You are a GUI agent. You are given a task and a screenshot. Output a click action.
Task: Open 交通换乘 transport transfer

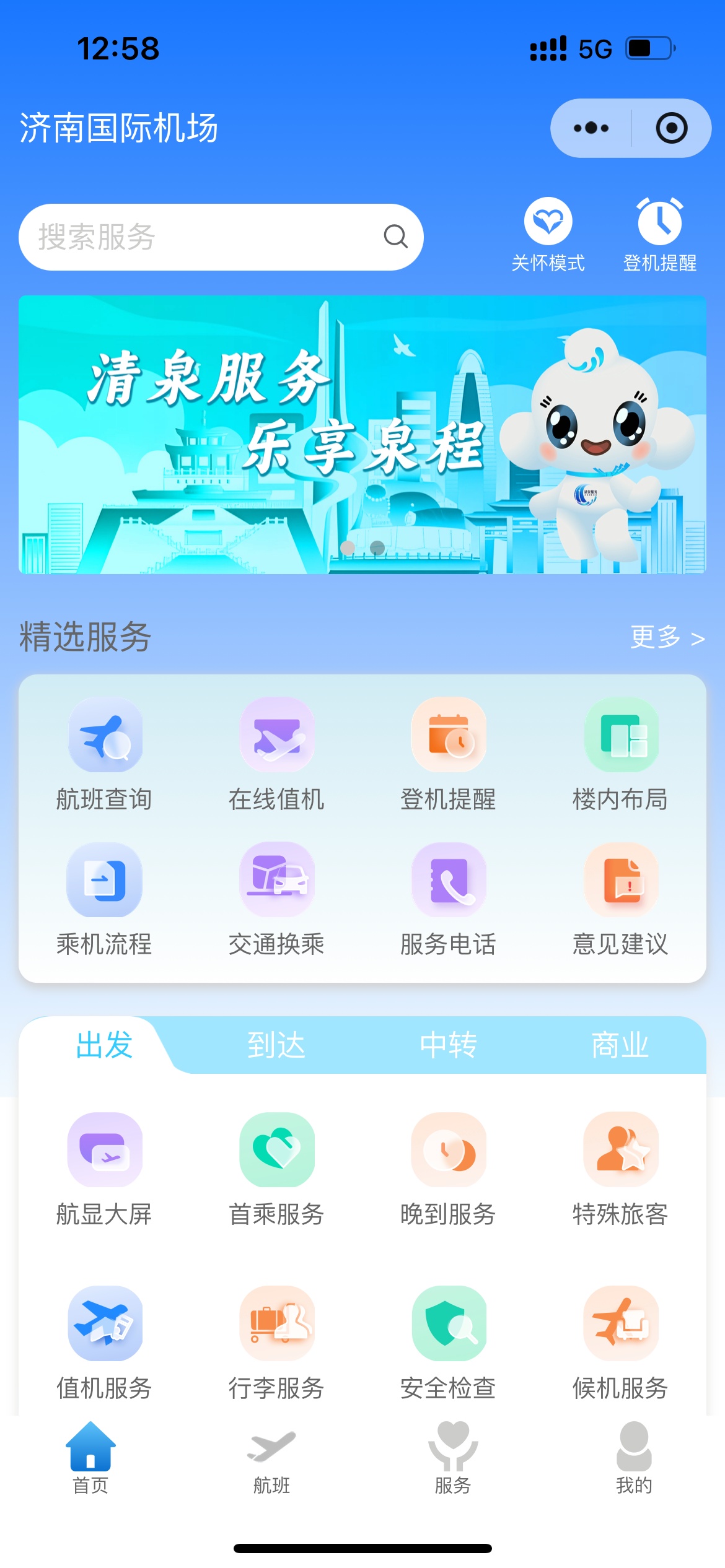[x=277, y=899]
